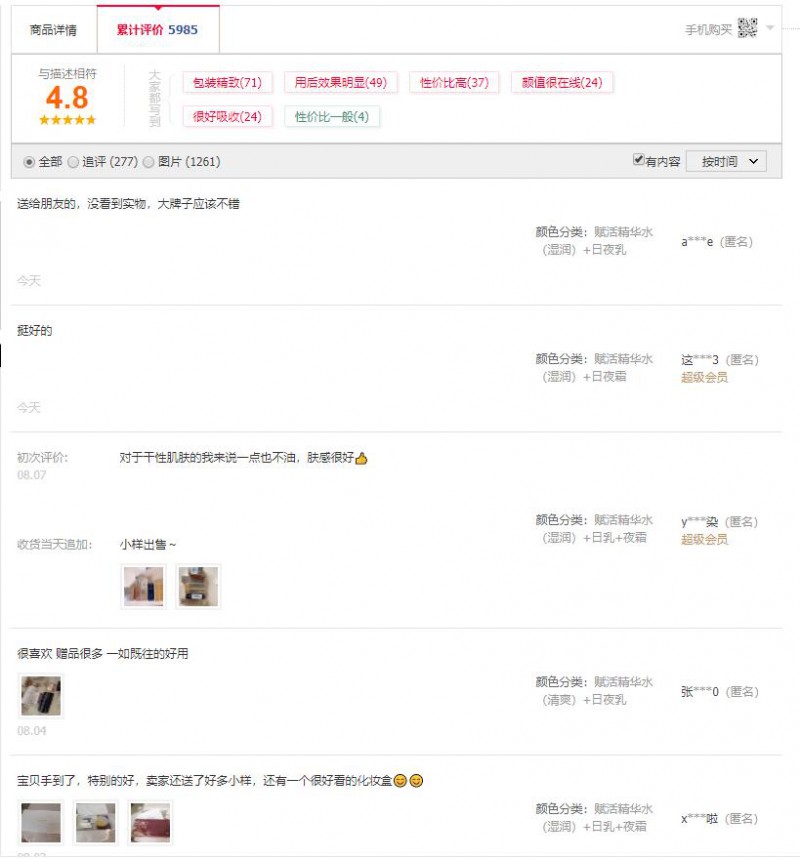Open the 按时间 sort dropdown
Viewport: 800px width, 859px height.
pos(726,161)
